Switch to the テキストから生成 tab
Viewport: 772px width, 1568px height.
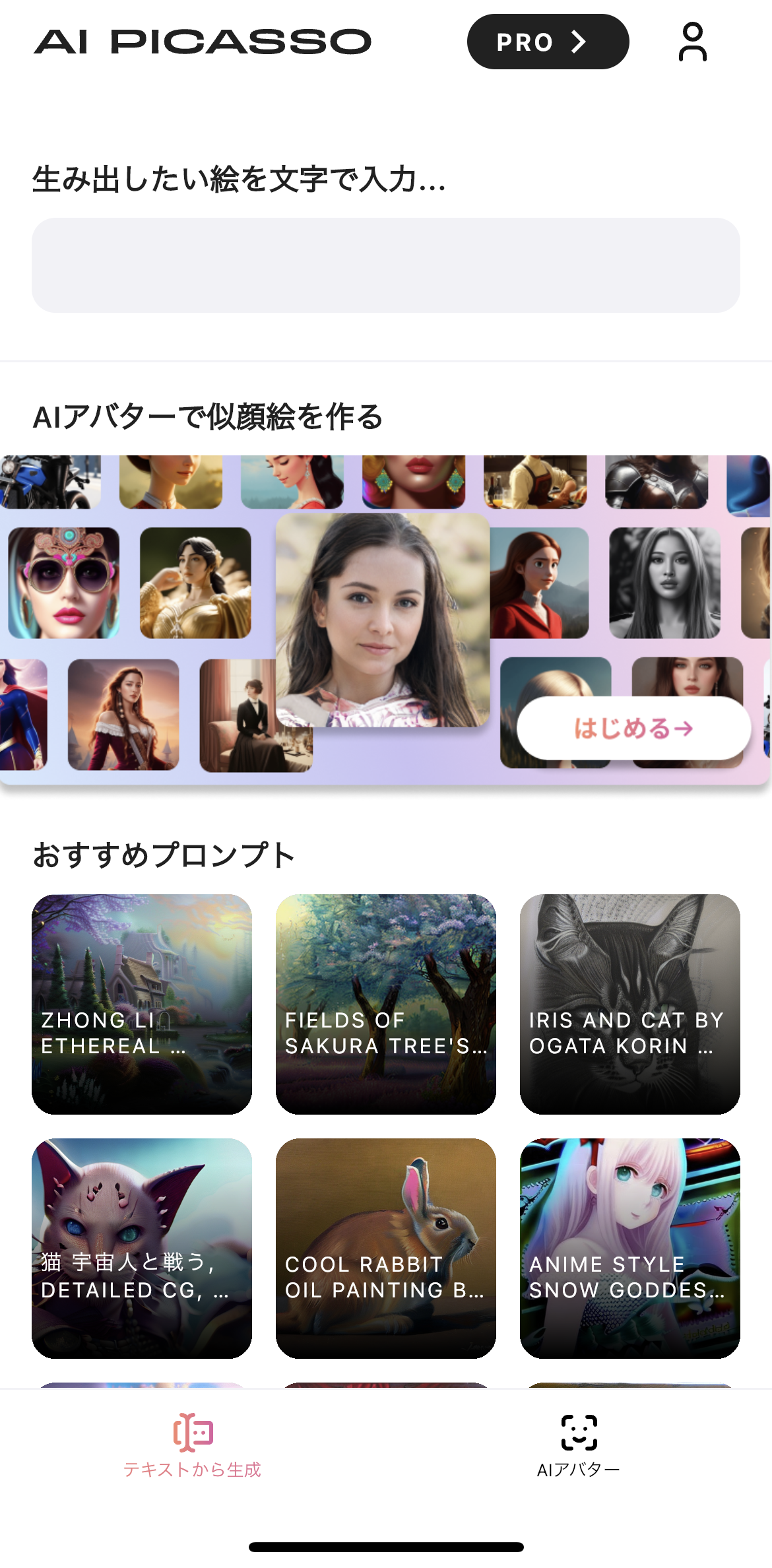click(193, 1445)
